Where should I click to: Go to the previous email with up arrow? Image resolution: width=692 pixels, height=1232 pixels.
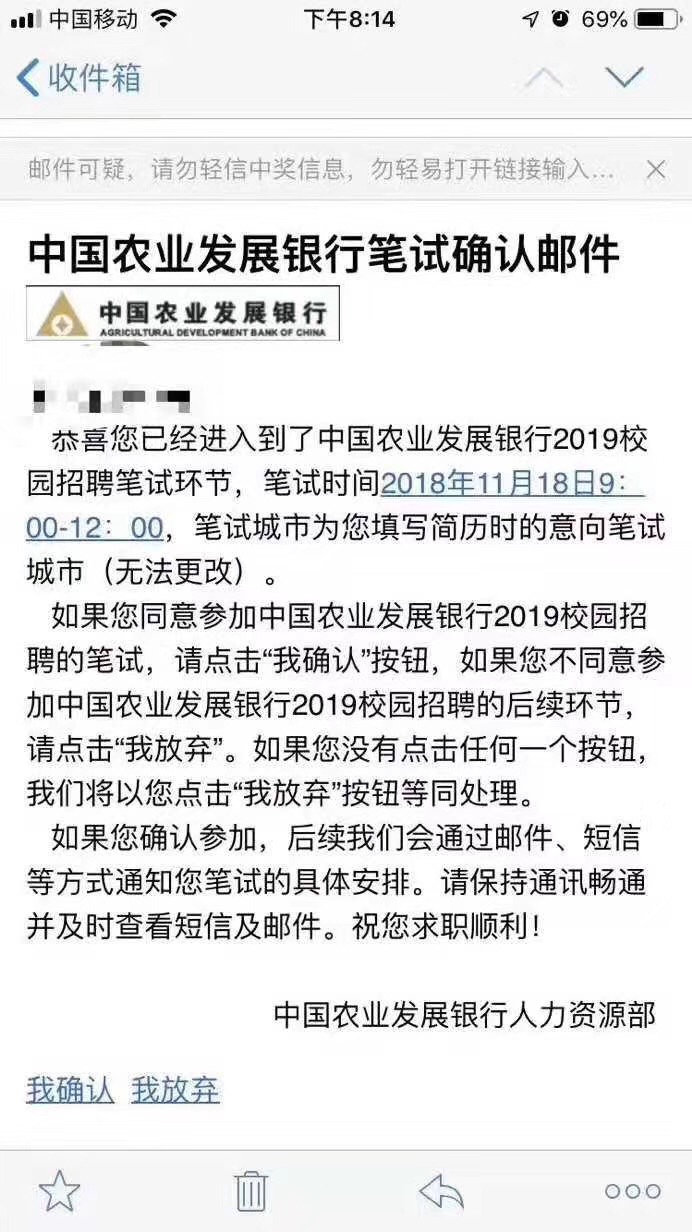(543, 77)
